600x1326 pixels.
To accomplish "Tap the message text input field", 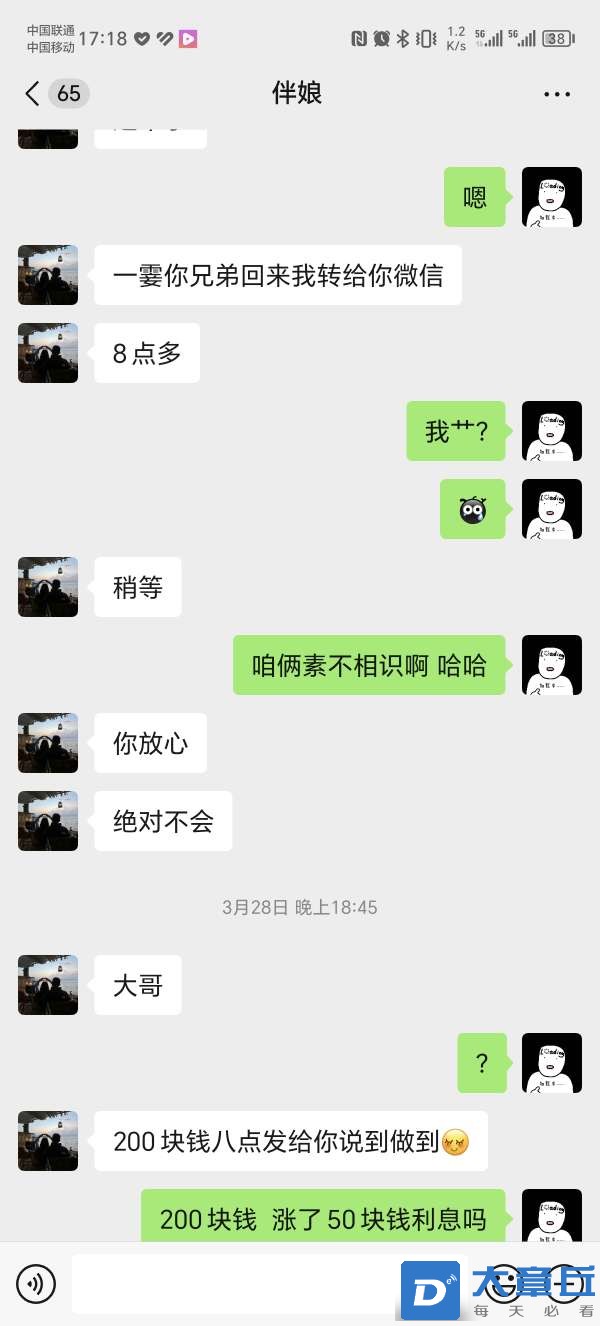I will 235,1284.
